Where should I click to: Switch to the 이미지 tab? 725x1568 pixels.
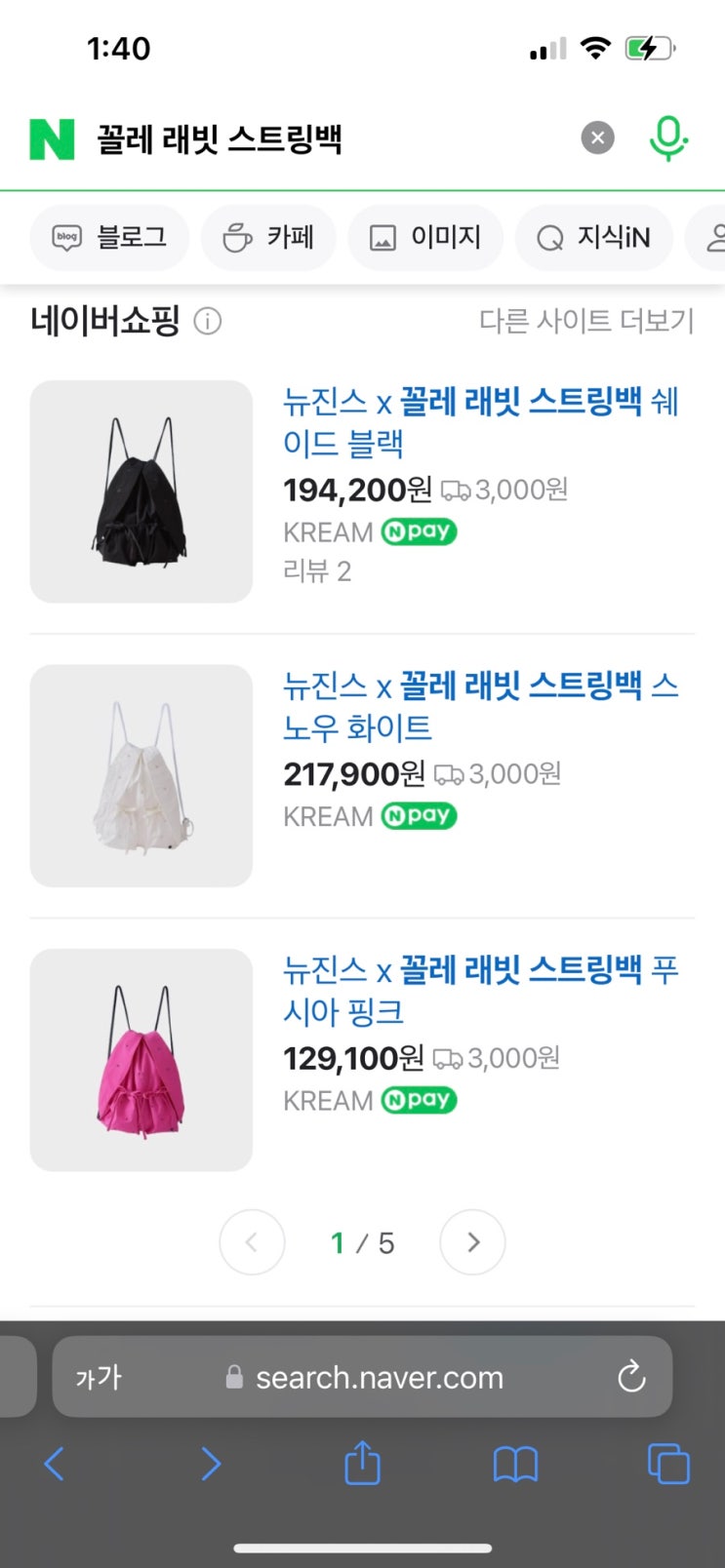pyautogui.click(x=425, y=238)
